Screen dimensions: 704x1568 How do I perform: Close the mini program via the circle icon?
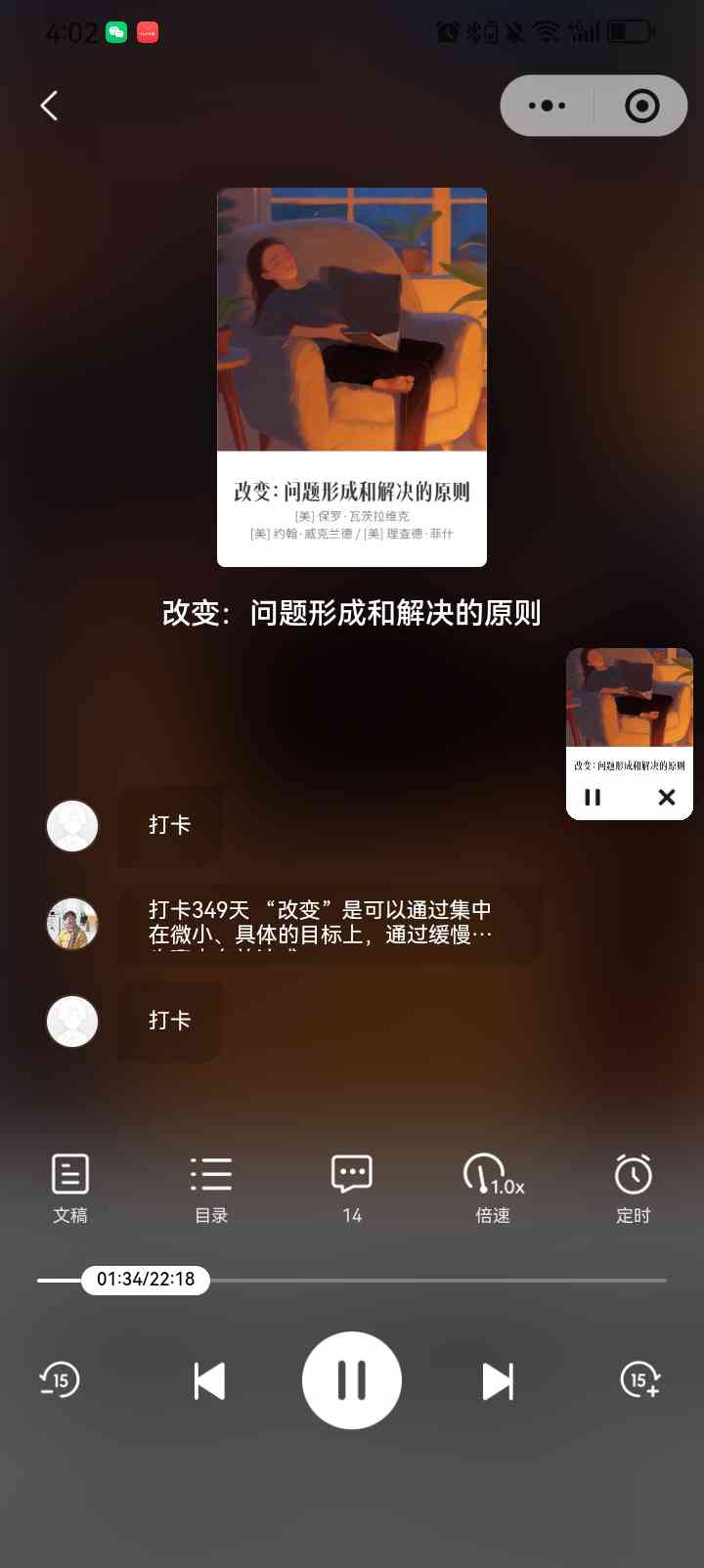point(641,106)
